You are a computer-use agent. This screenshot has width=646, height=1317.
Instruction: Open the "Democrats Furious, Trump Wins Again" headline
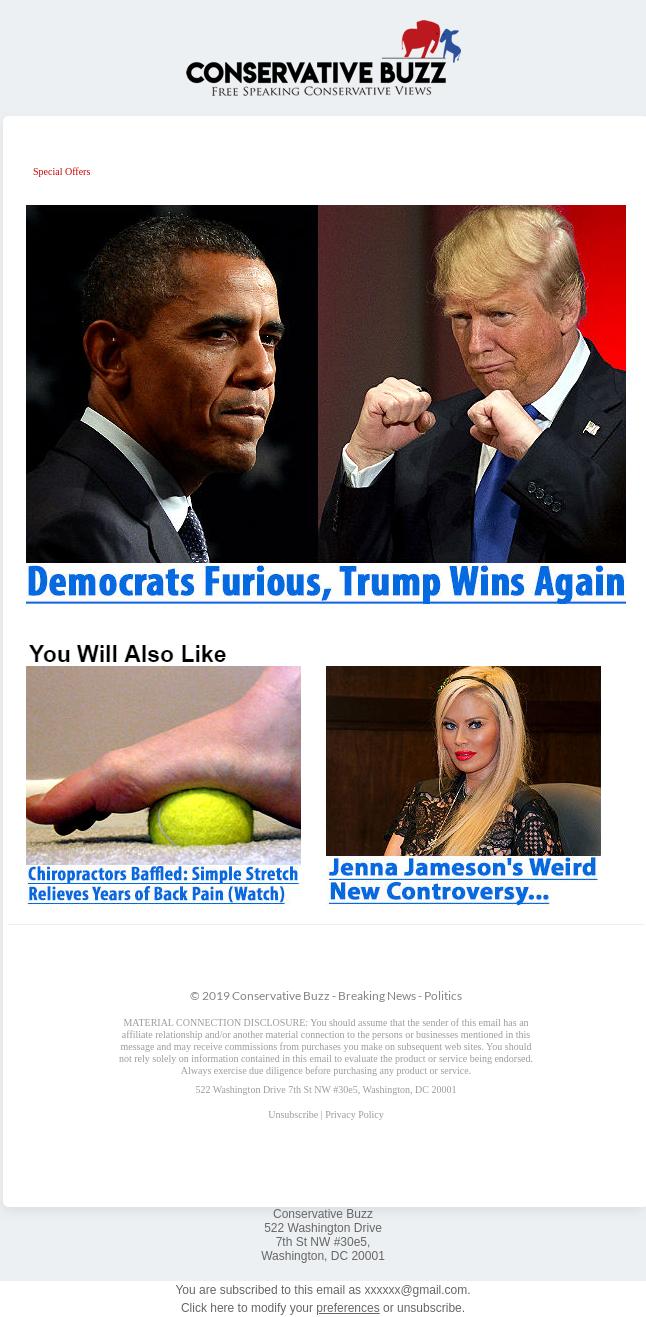(x=325, y=583)
